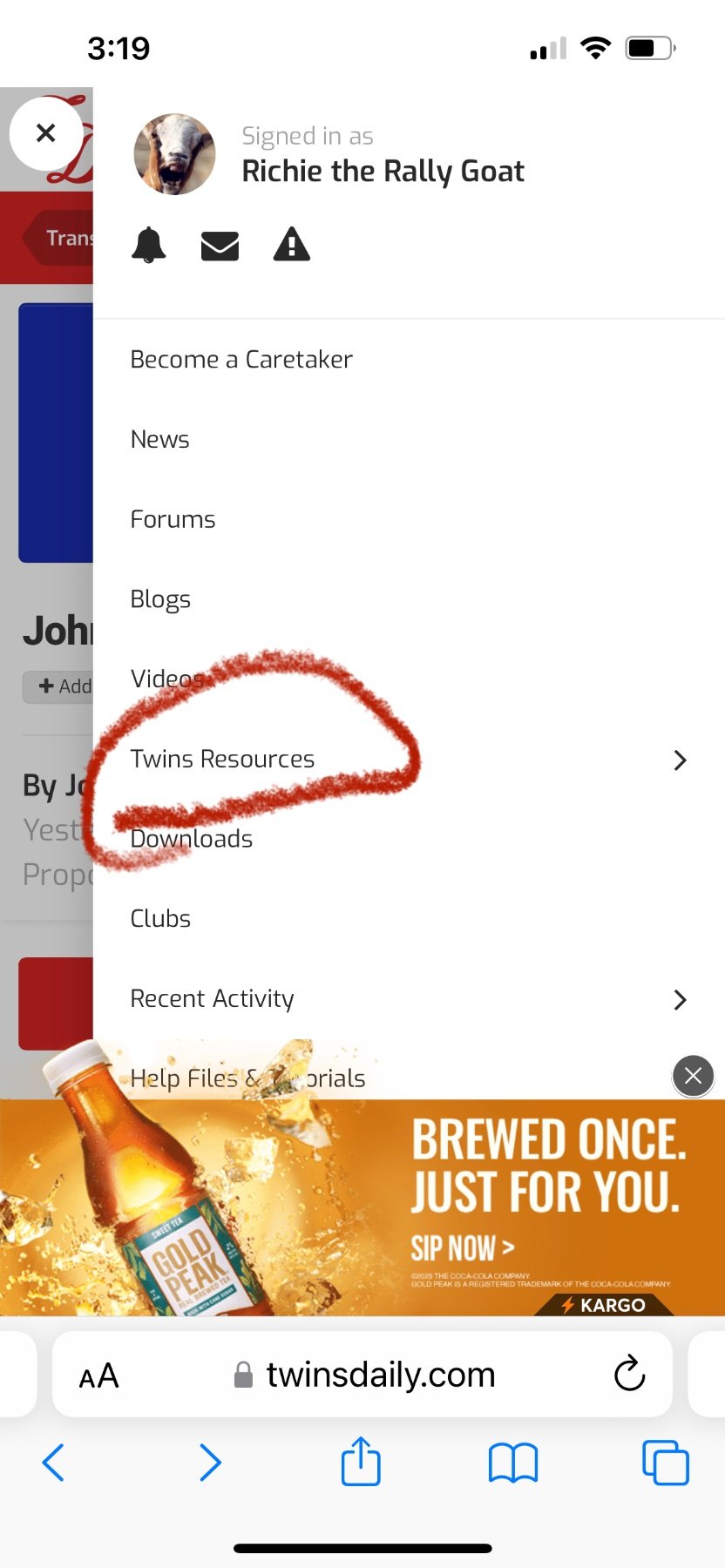725x1568 pixels.
Task: Expand the Recent Activity submenu
Action: [x=680, y=999]
